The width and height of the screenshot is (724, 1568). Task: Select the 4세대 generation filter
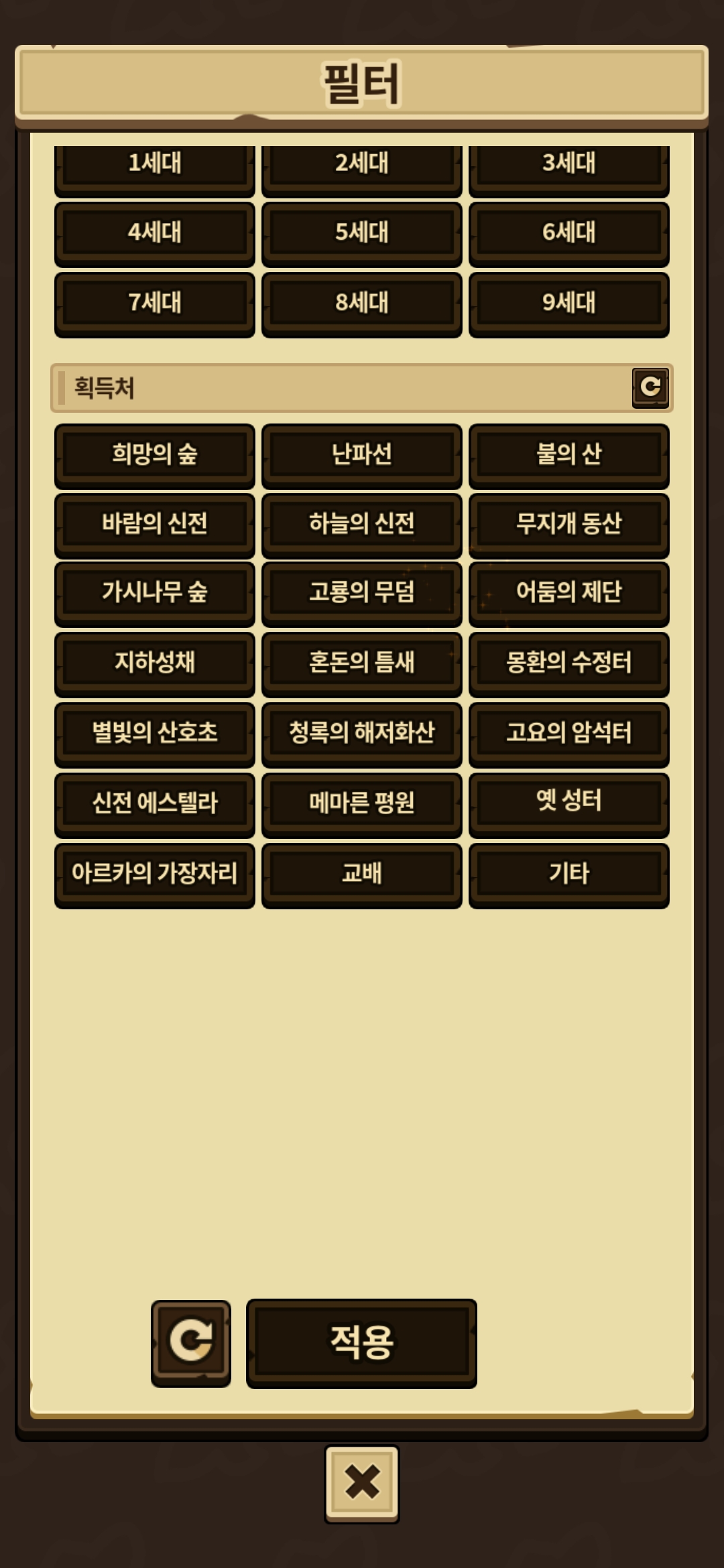155,233
